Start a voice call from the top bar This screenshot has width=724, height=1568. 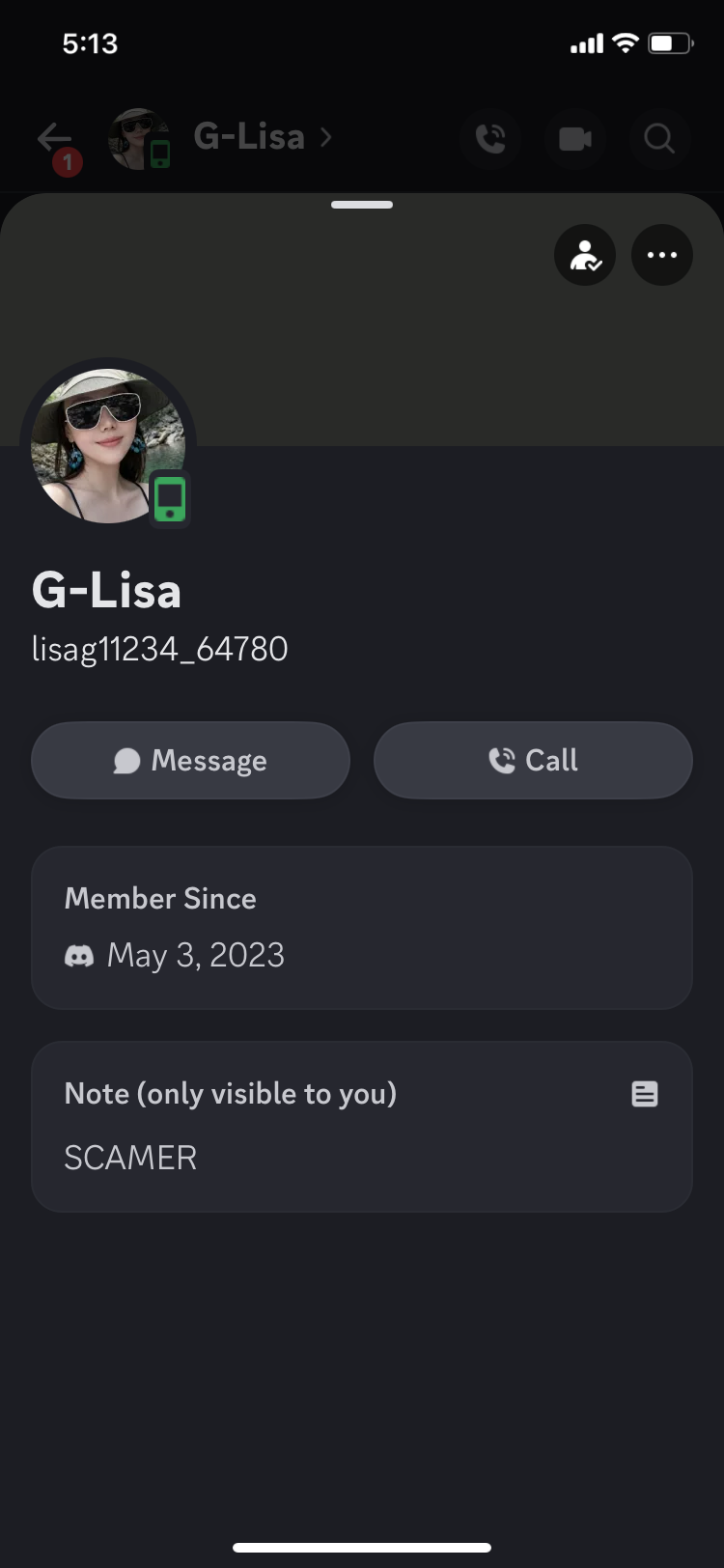(490, 139)
